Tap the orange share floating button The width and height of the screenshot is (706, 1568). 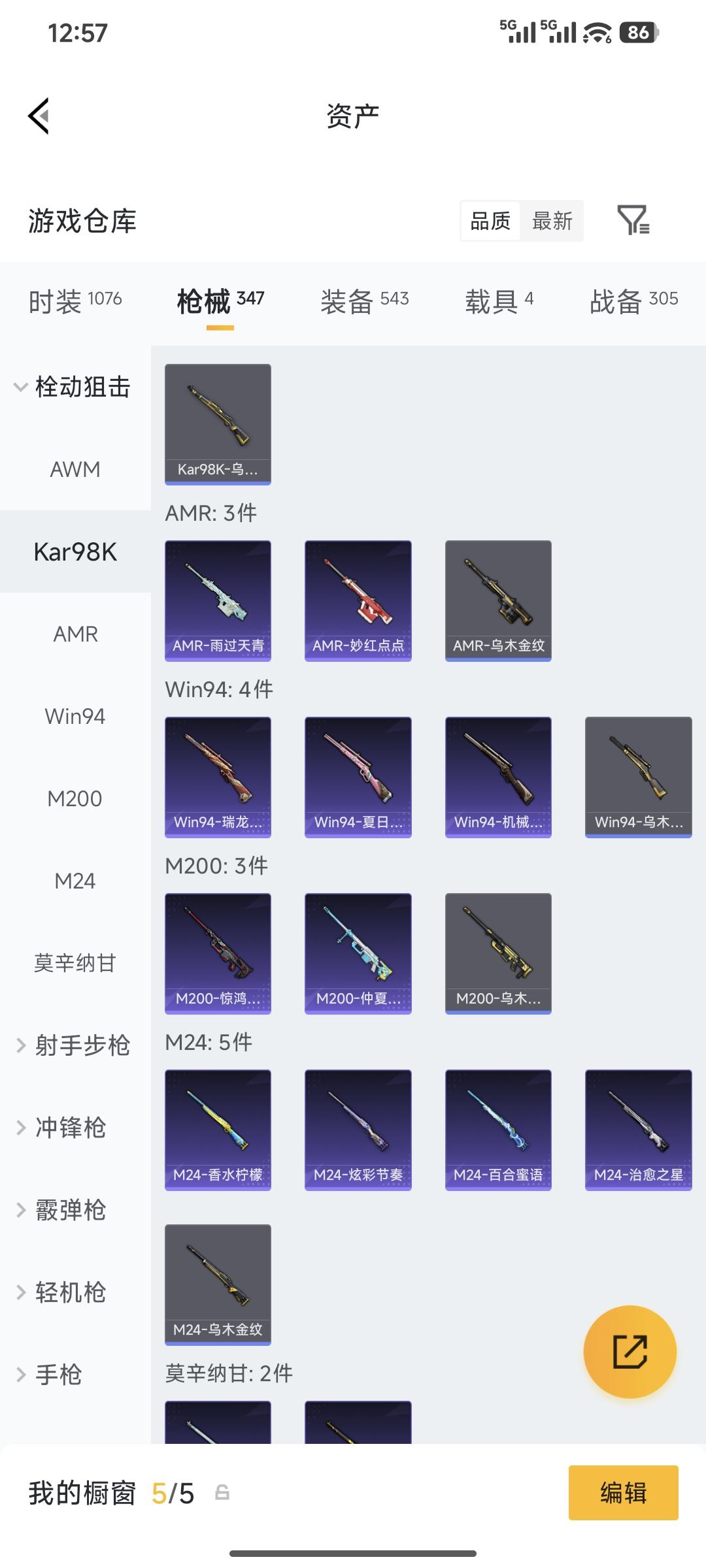pos(630,1352)
